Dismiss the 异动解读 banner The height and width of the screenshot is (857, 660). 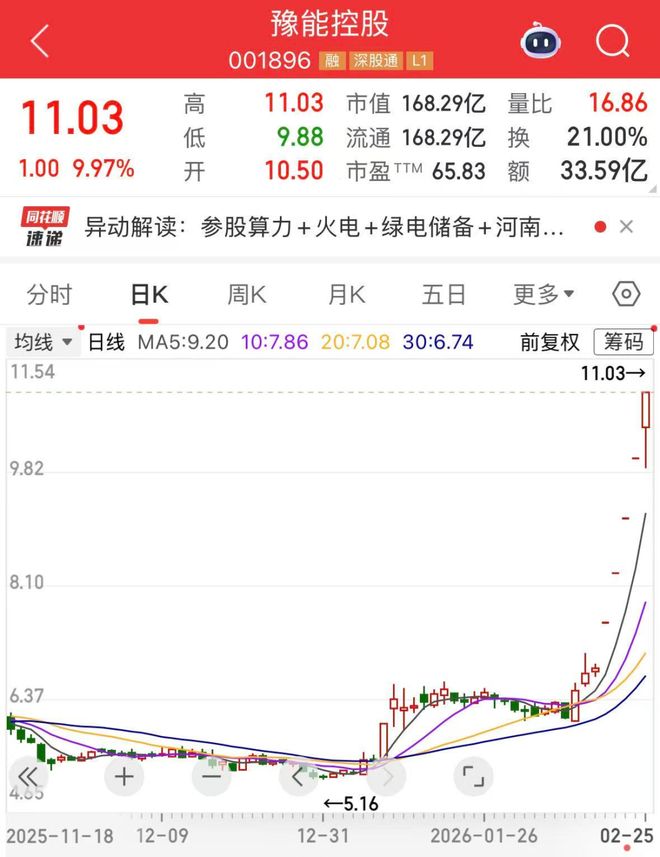pyautogui.click(x=627, y=227)
